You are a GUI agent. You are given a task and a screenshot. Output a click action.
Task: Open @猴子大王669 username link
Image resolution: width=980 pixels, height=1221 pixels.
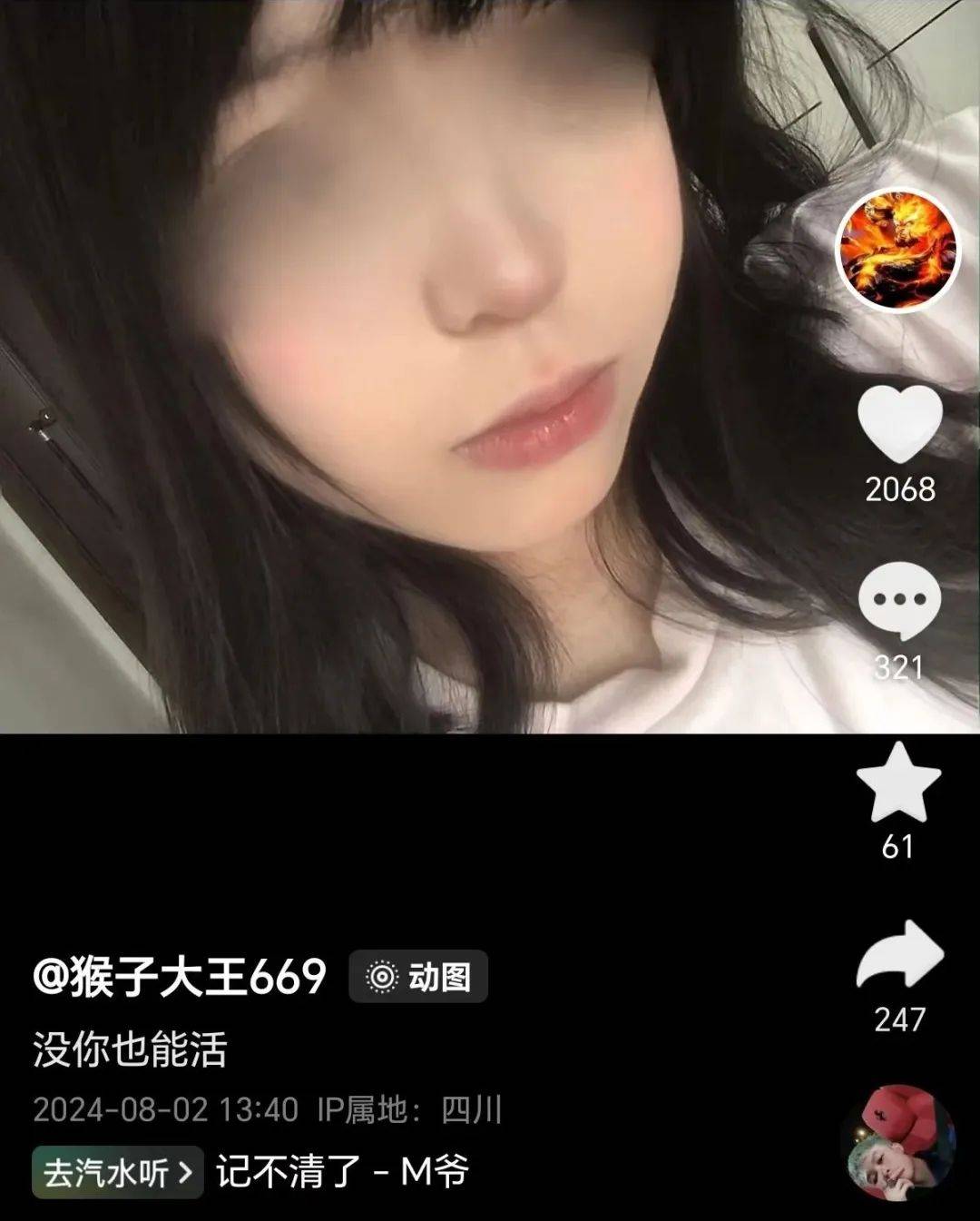[x=179, y=977]
